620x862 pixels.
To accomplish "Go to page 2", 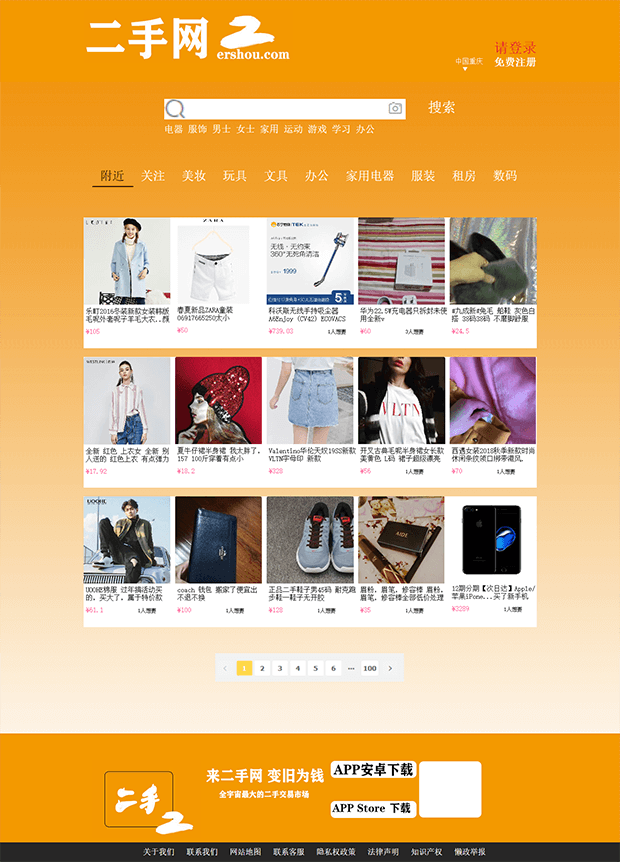I will tap(262, 668).
